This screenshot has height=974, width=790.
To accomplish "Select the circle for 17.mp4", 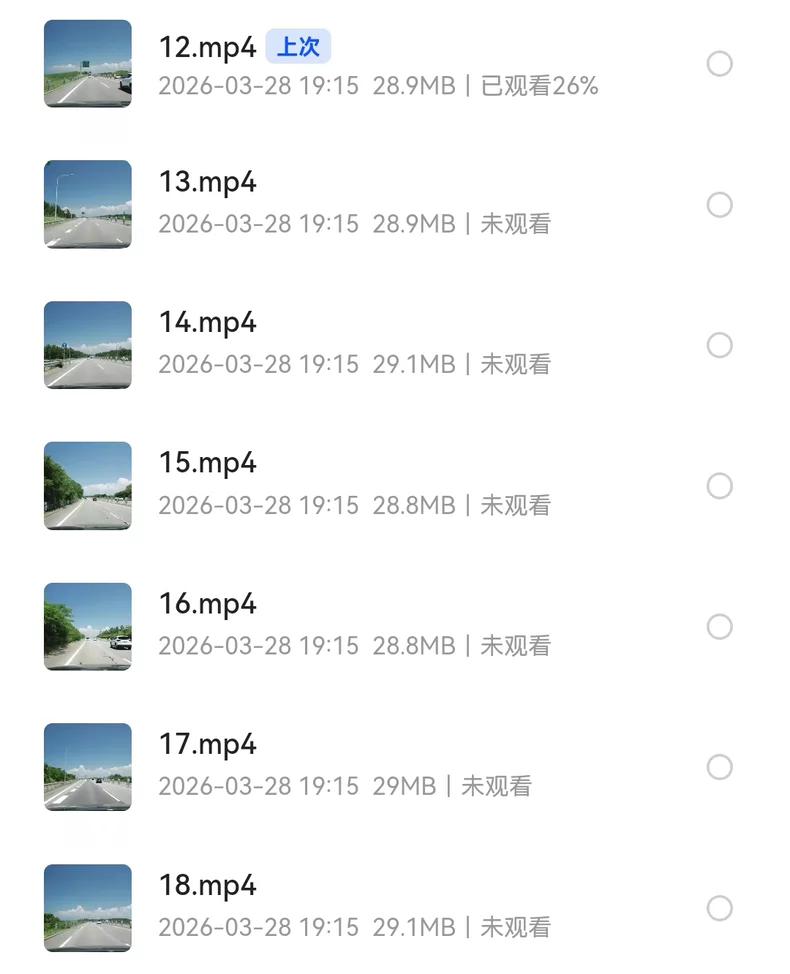I will [719, 767].
